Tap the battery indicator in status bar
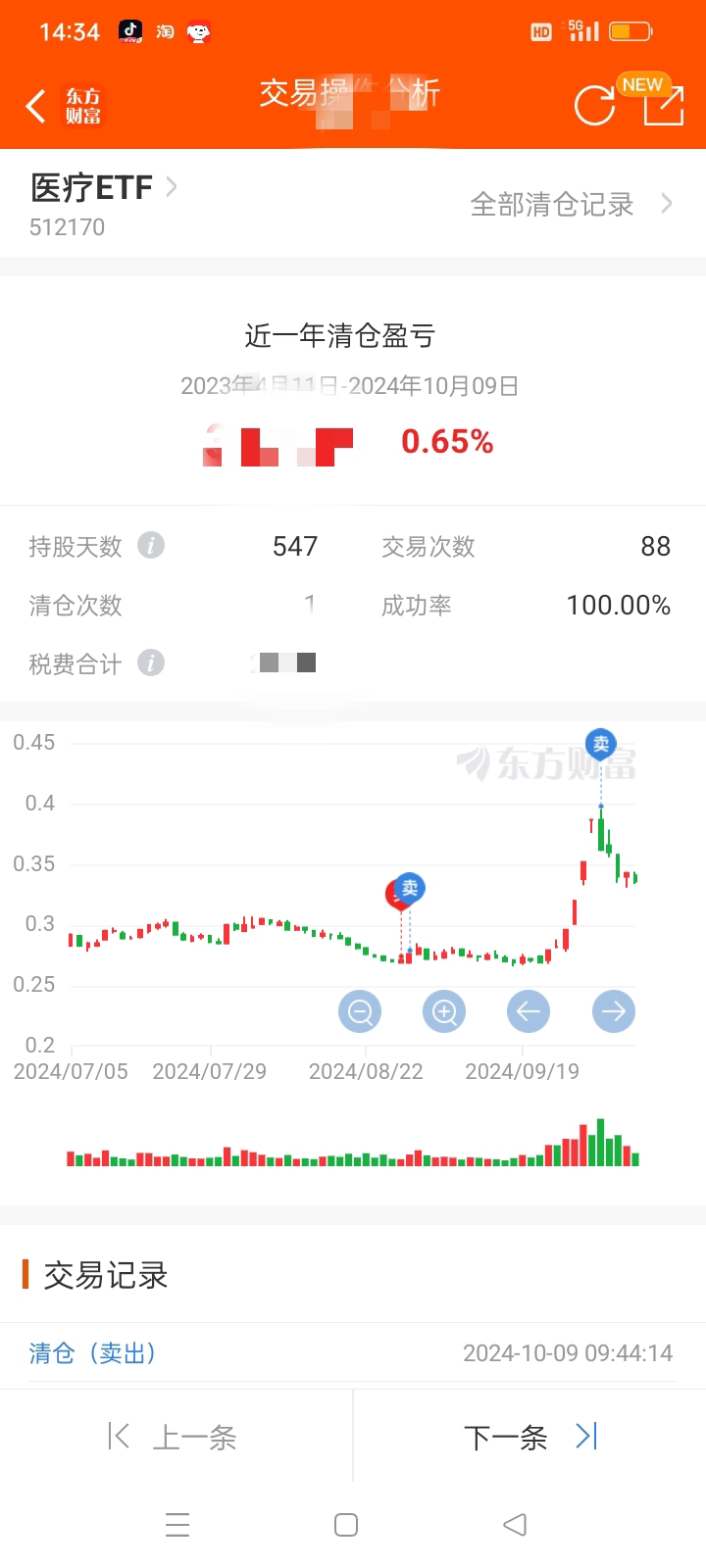This screenshot has width=706, height=1568. (x=630, y=30)
